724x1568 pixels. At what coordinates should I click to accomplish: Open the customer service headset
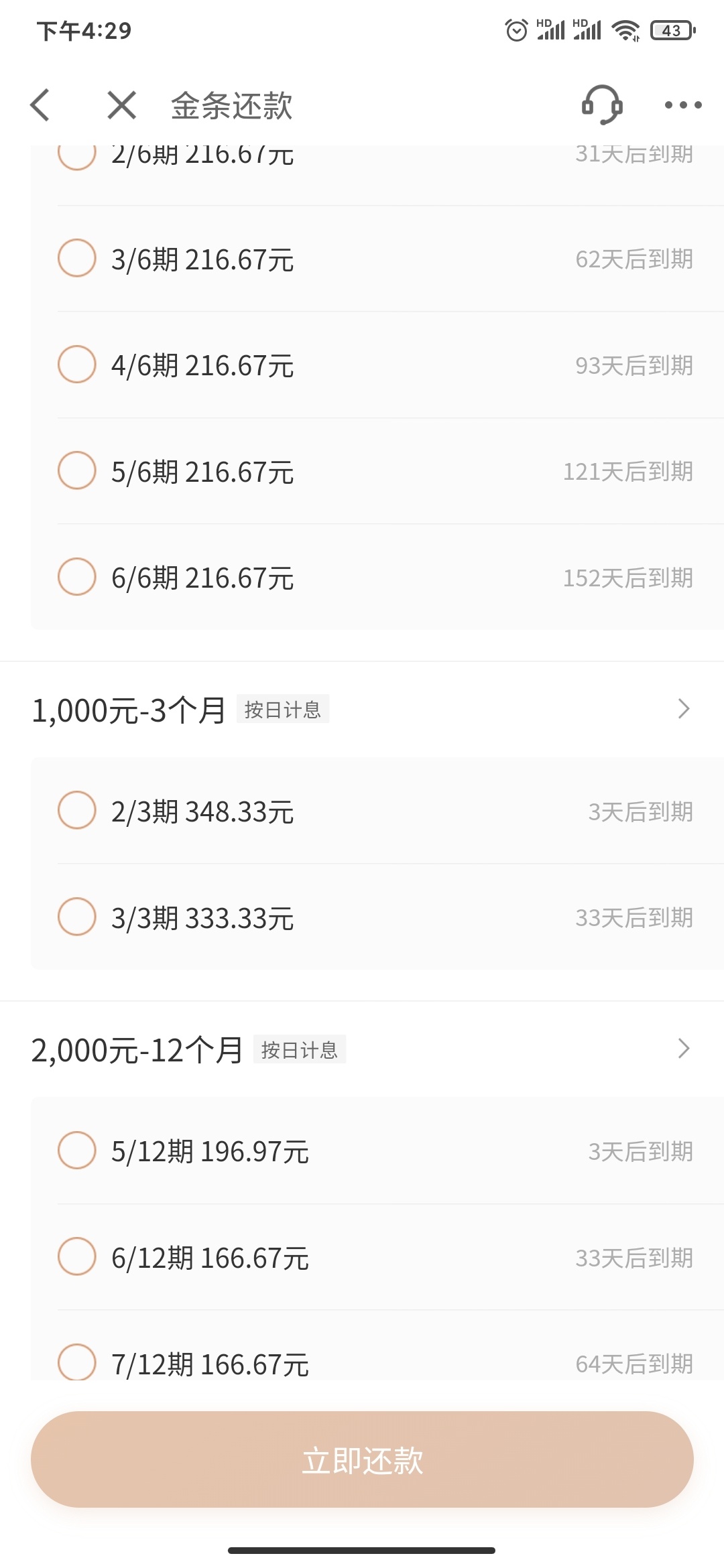click(602, 105)
